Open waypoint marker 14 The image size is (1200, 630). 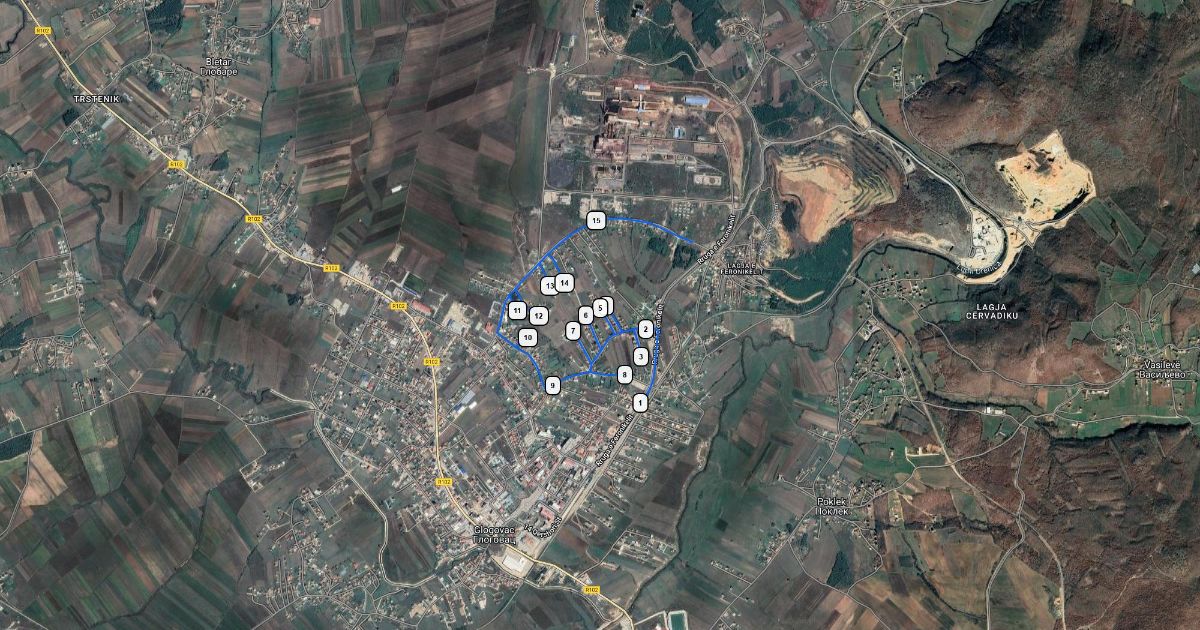[565, 283]
